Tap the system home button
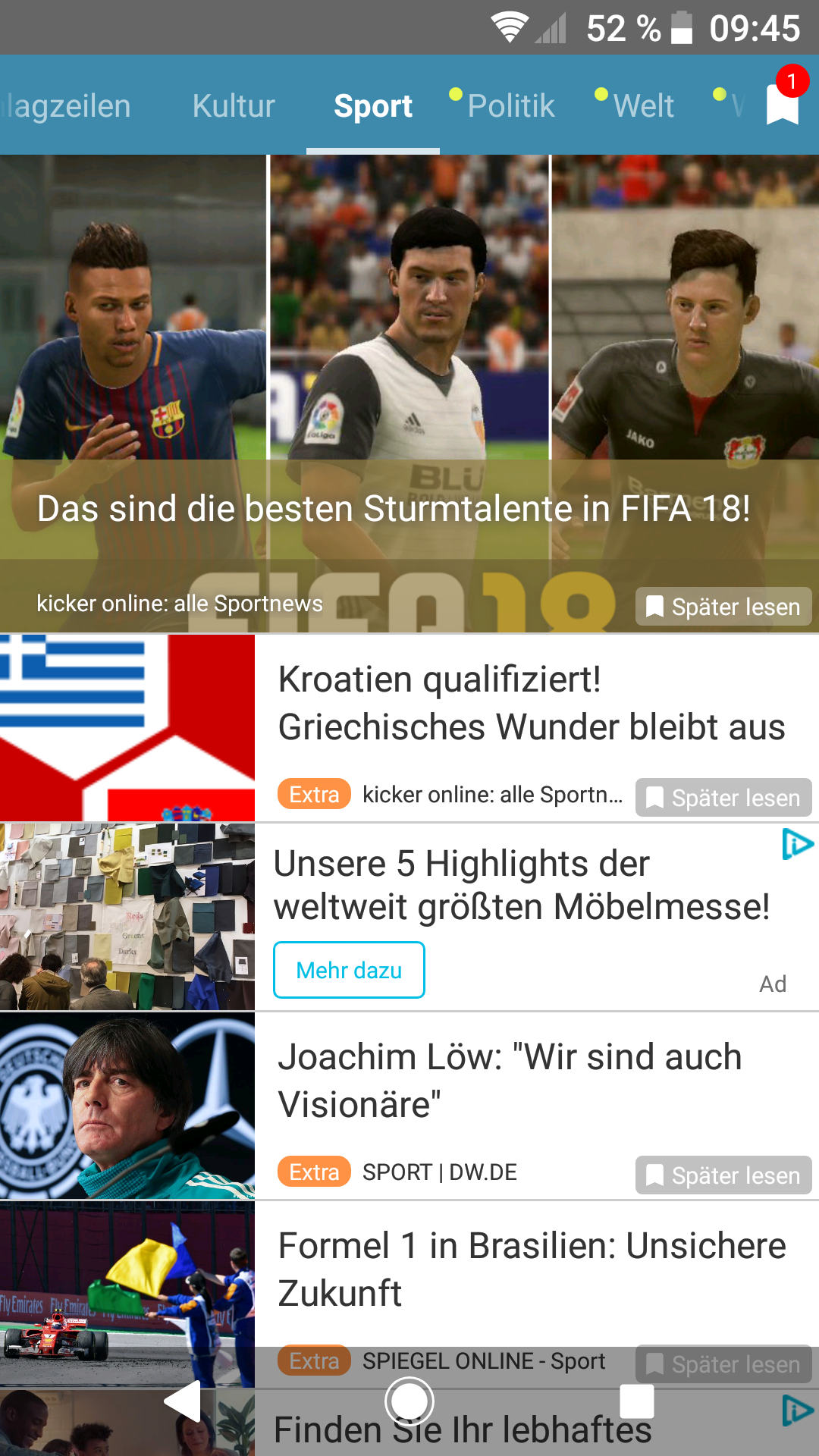 tap(409, 1401)
